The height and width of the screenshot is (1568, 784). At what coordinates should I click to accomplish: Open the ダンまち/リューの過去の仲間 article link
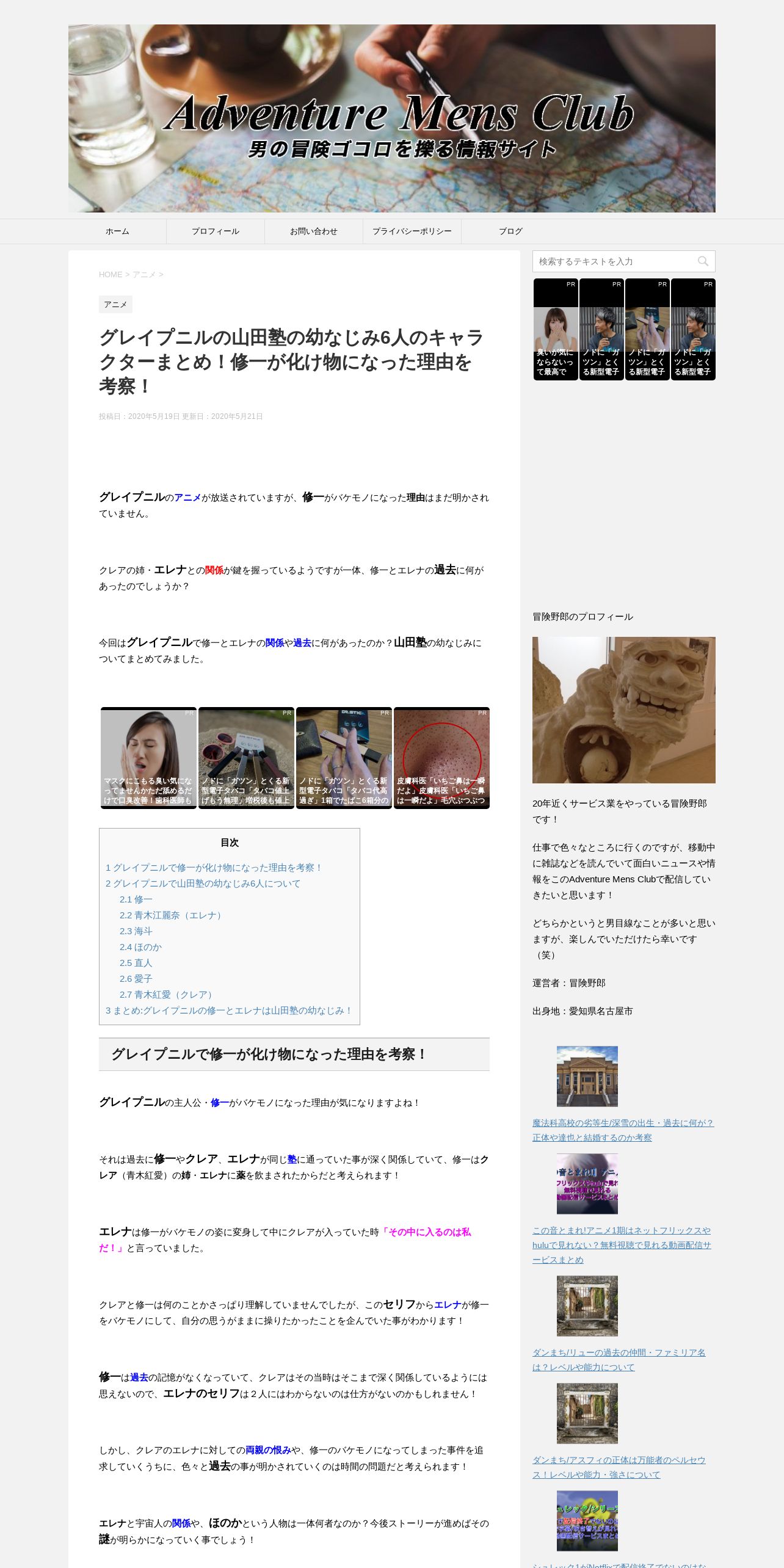(x=619, y=1360)
